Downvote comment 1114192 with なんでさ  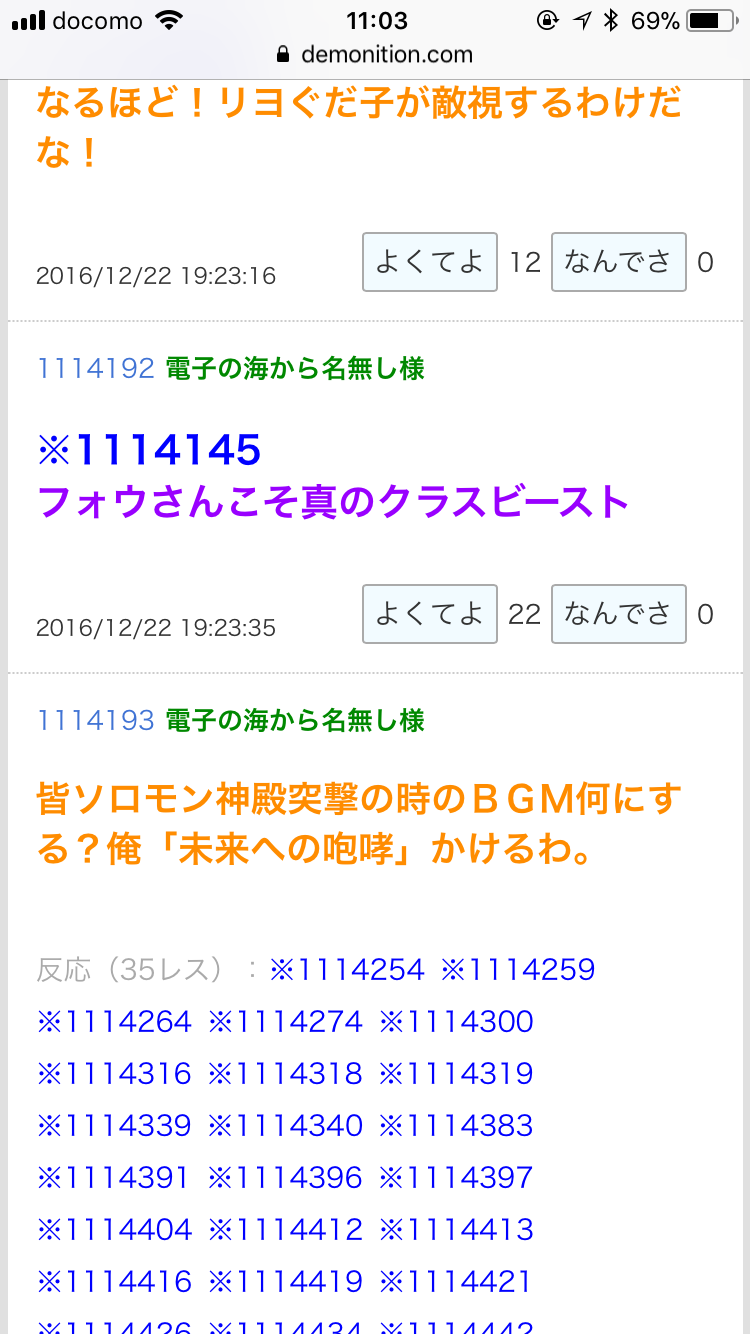tap(618, 614)
